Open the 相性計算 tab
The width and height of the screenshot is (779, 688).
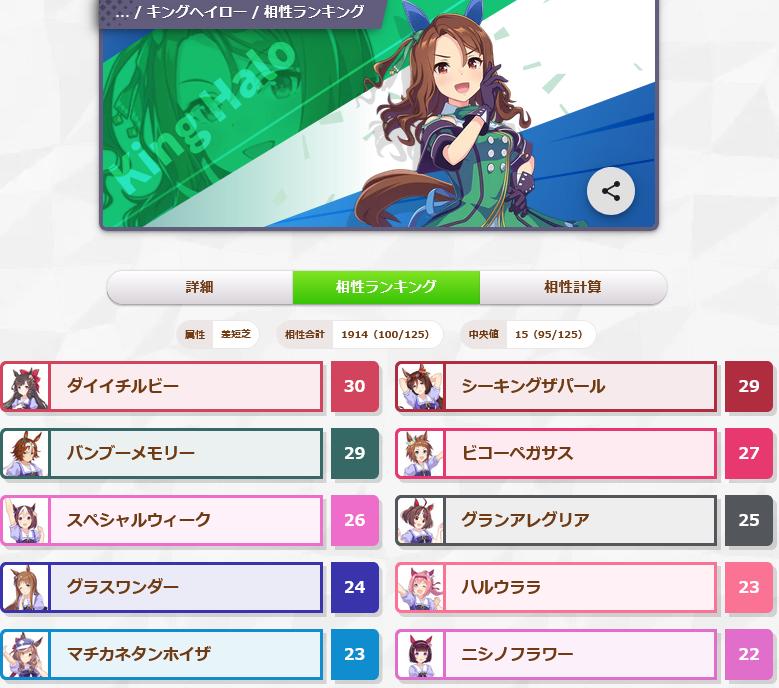573,287
